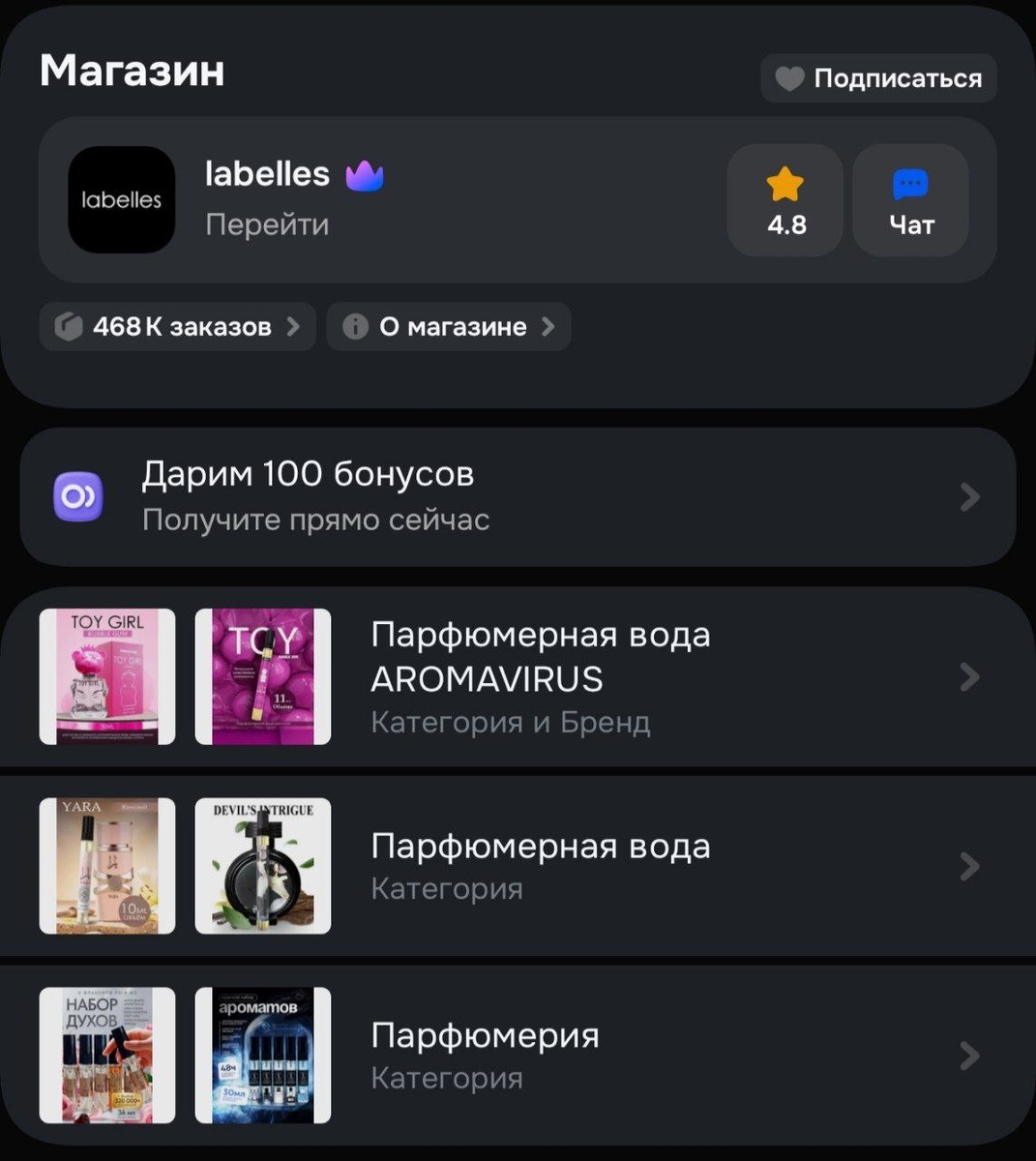Viewport: 1036px width, 1161px height.
Task: Click the Перейти link under labelles
Action: click(266, 224)
